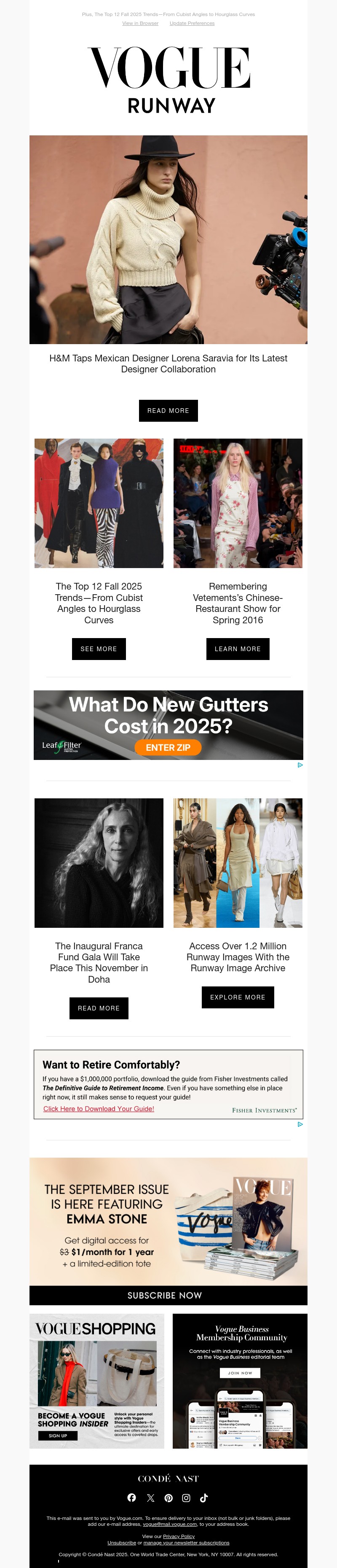Open Vogue's Facebook page icon
The width and height of the screenshot is (337, 1568).
pyautogui.click(x=131, y=1497)
